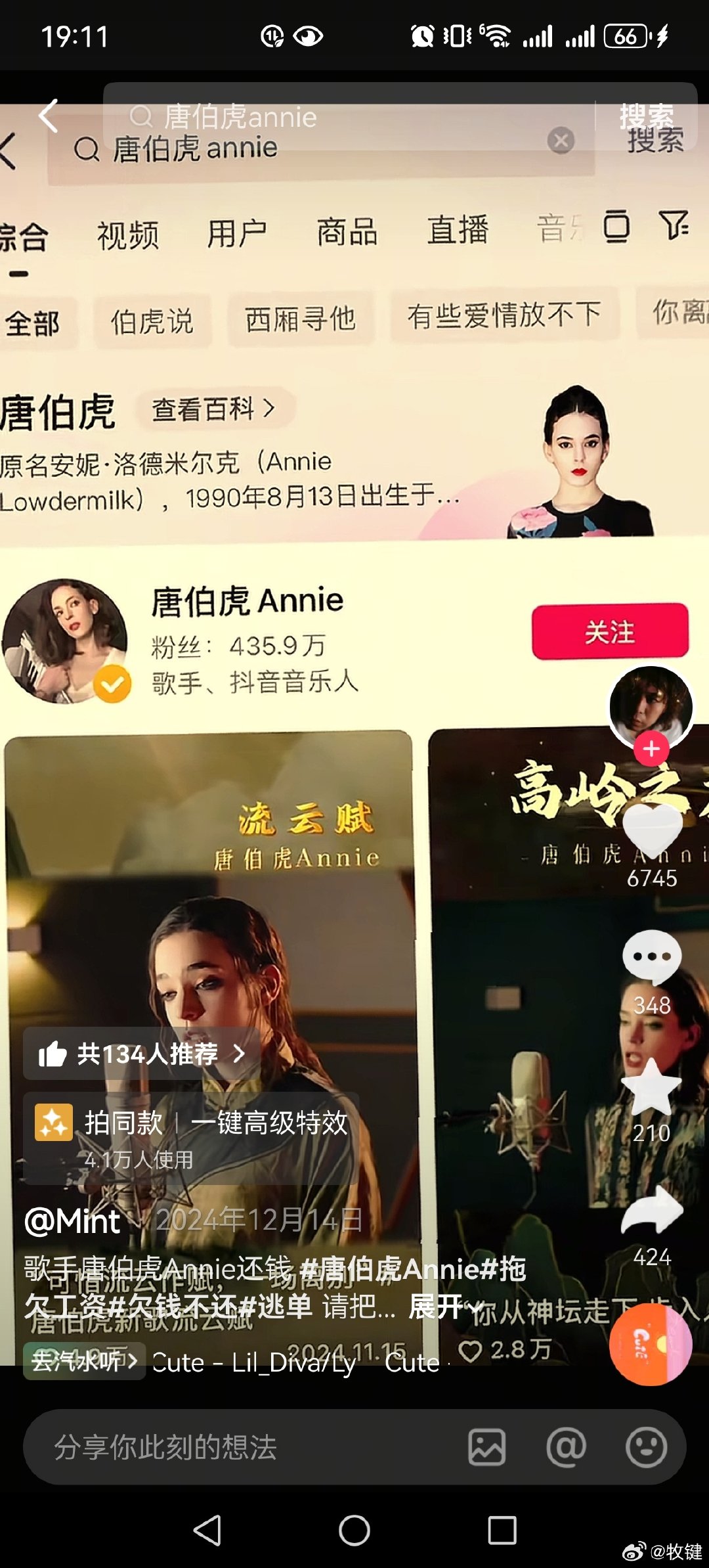Mention someone with the @ icon

pos(566,1447)
